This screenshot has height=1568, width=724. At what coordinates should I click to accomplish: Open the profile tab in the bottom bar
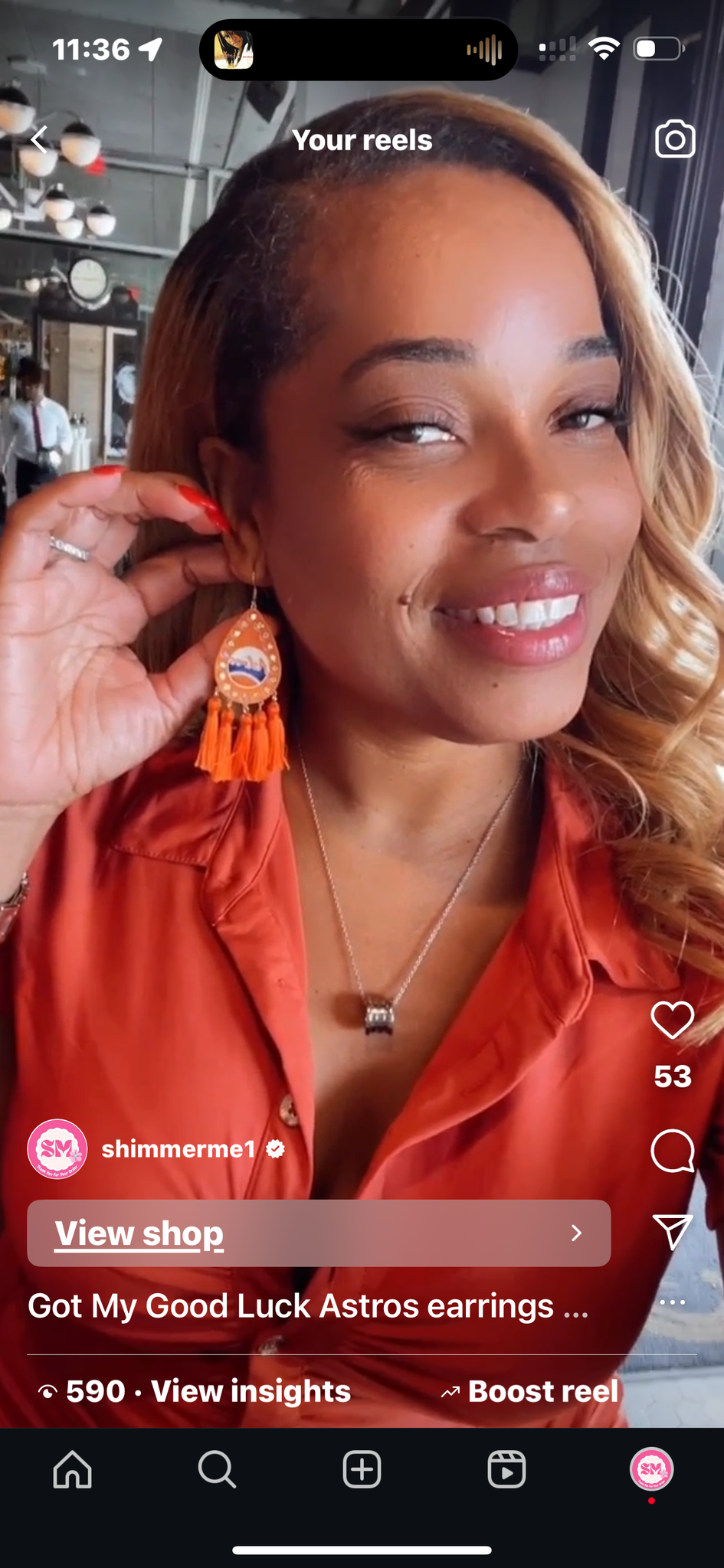[651, 1469]
